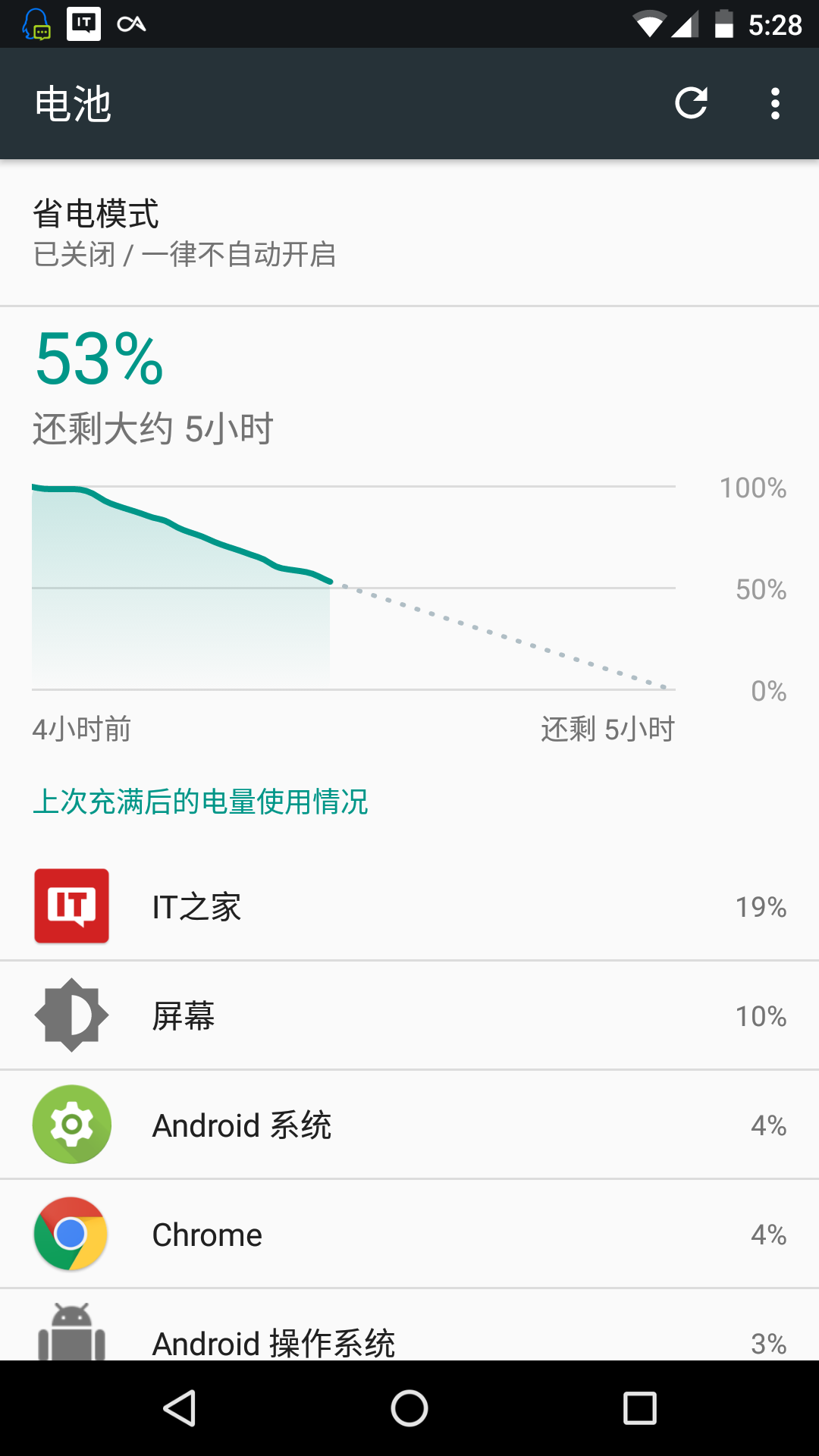Show 屏幕 battery usage details
This screenshot has width=819, height=1456.
[x=409, y=1015]
